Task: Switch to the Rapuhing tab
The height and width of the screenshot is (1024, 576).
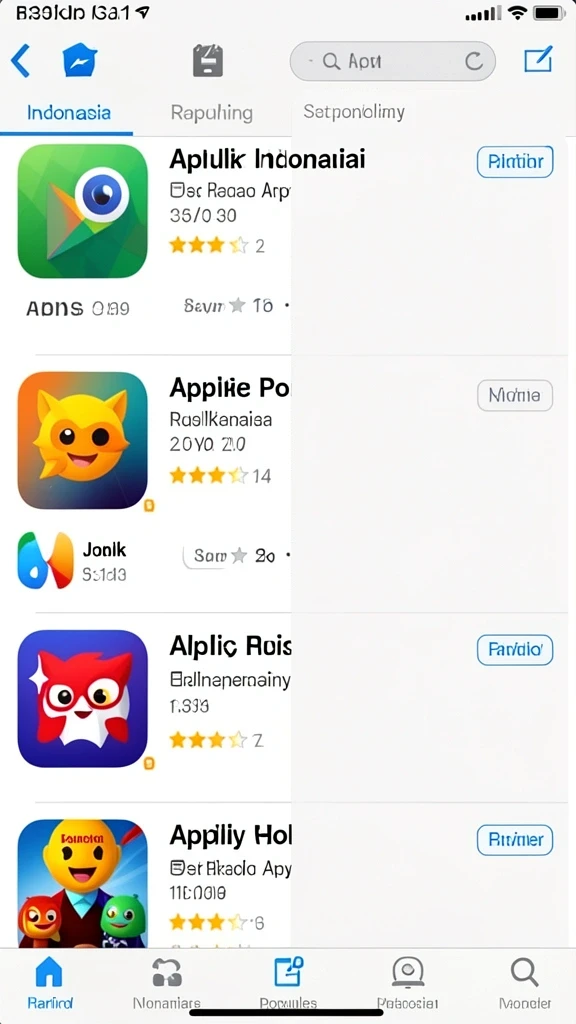Action: 212,113
